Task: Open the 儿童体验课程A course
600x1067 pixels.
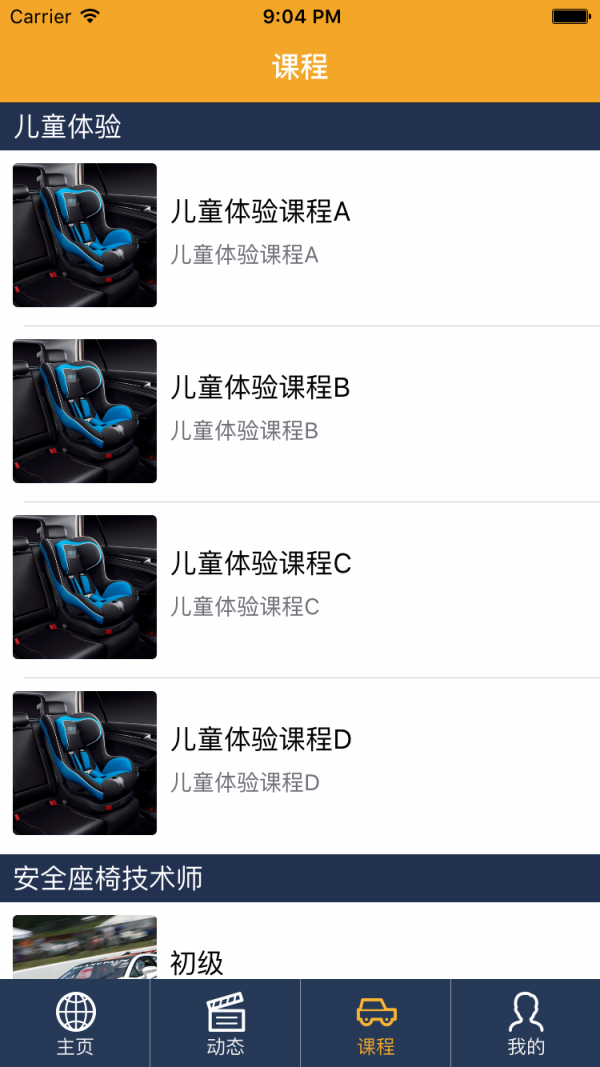Action: coord(300,236)
